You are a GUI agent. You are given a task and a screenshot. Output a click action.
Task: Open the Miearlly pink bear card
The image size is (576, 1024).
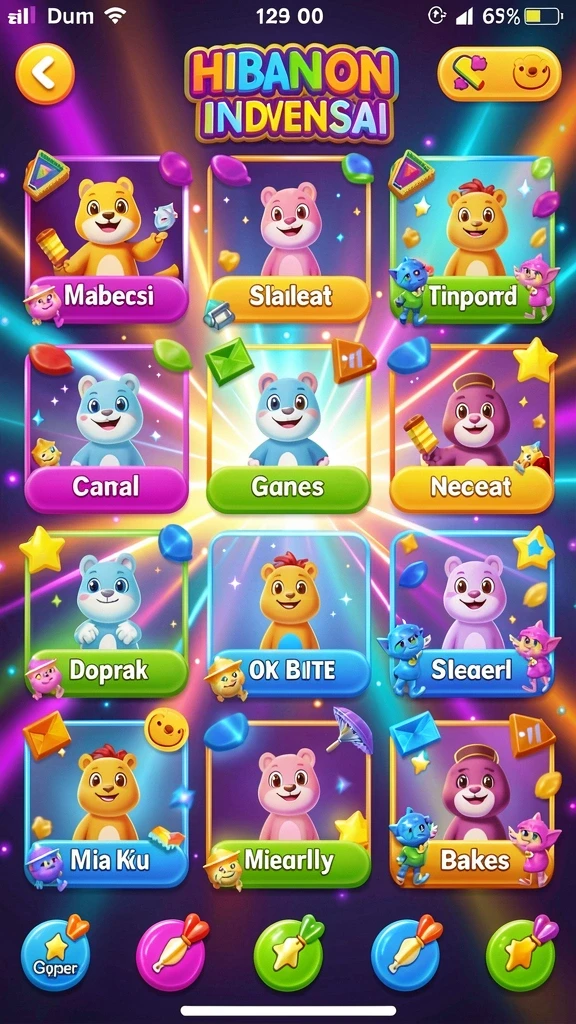click(x=289, y=805)
